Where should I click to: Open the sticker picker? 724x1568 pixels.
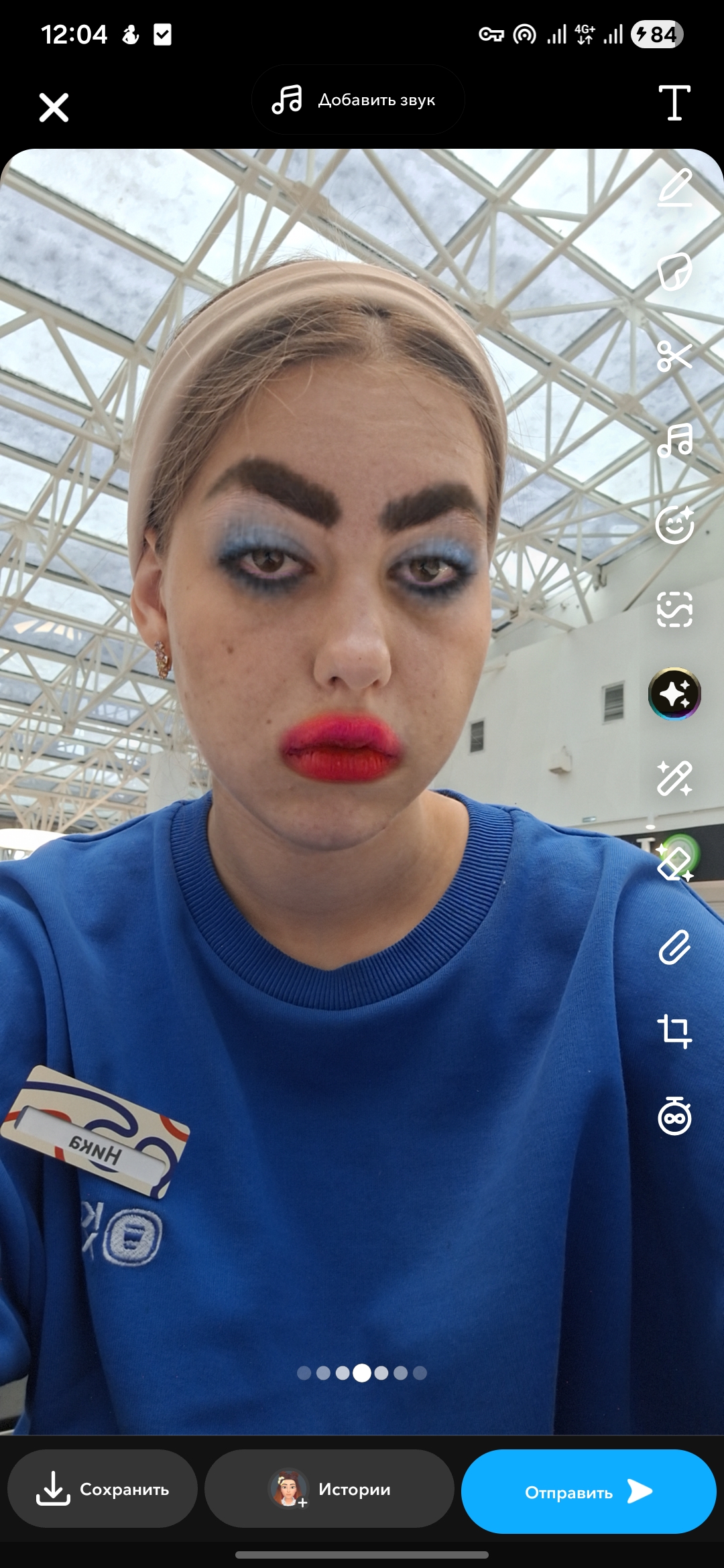(674, 271)
